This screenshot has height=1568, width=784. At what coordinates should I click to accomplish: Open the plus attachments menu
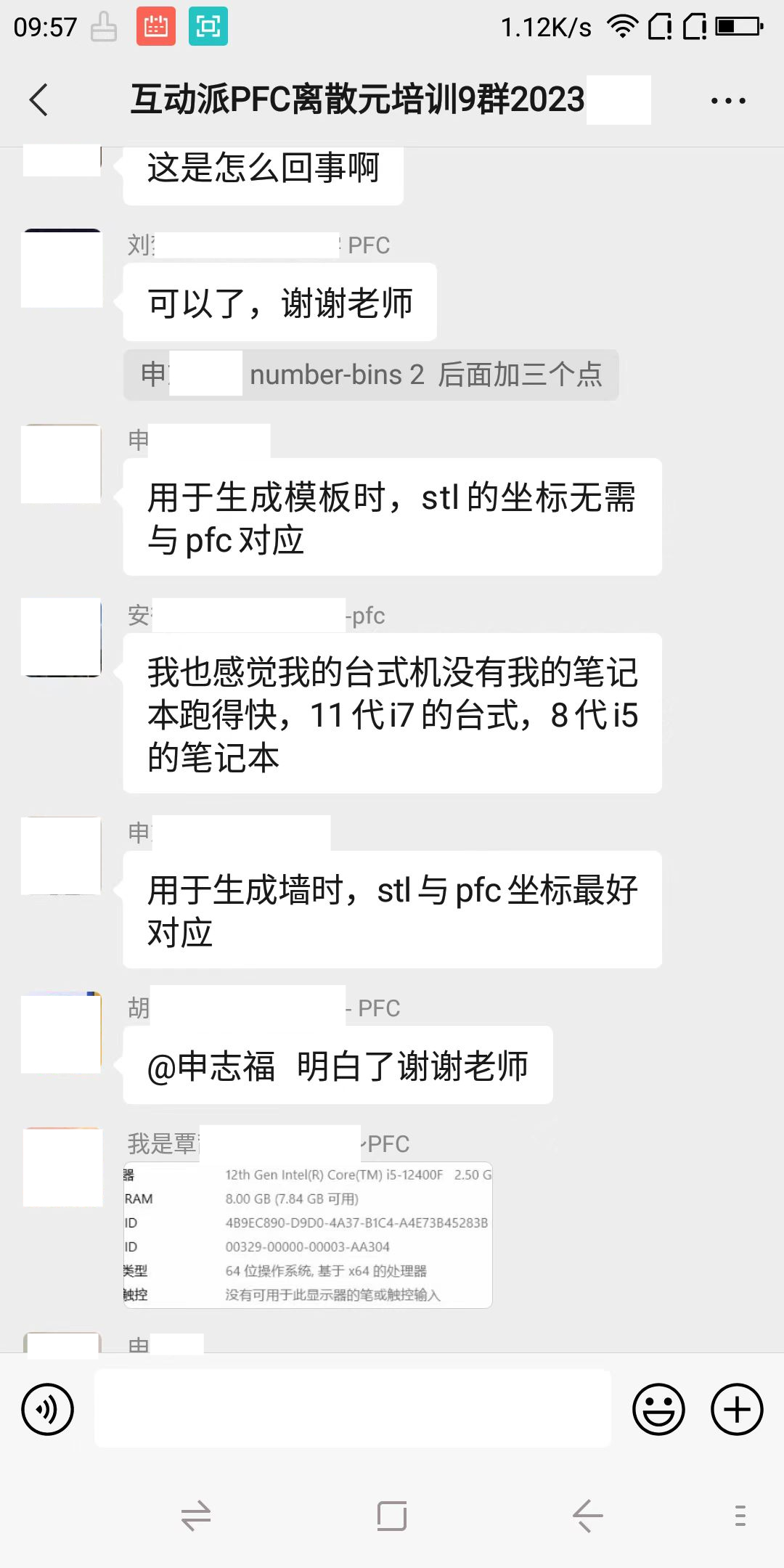point(736,1409)
